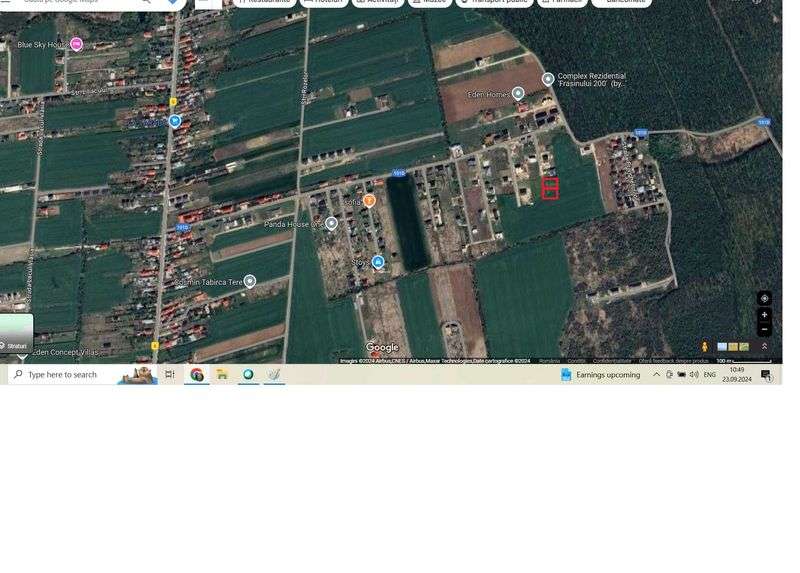Image resolution: width=800 pixels, height=573 pixels.
Task: Open the Task View button
Action: (x=169, y=374)
